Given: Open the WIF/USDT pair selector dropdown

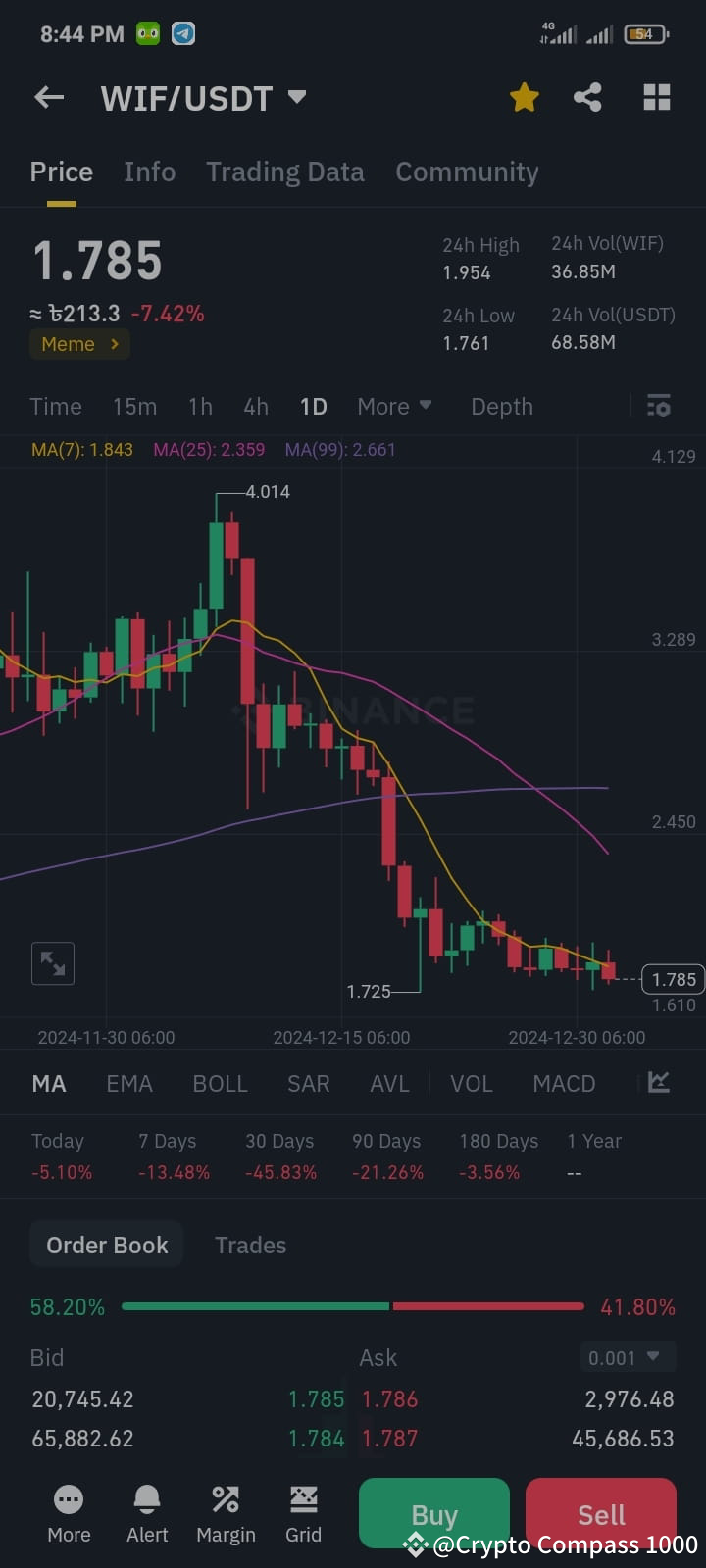Looking at the screenshot, I should click(203, 97).
